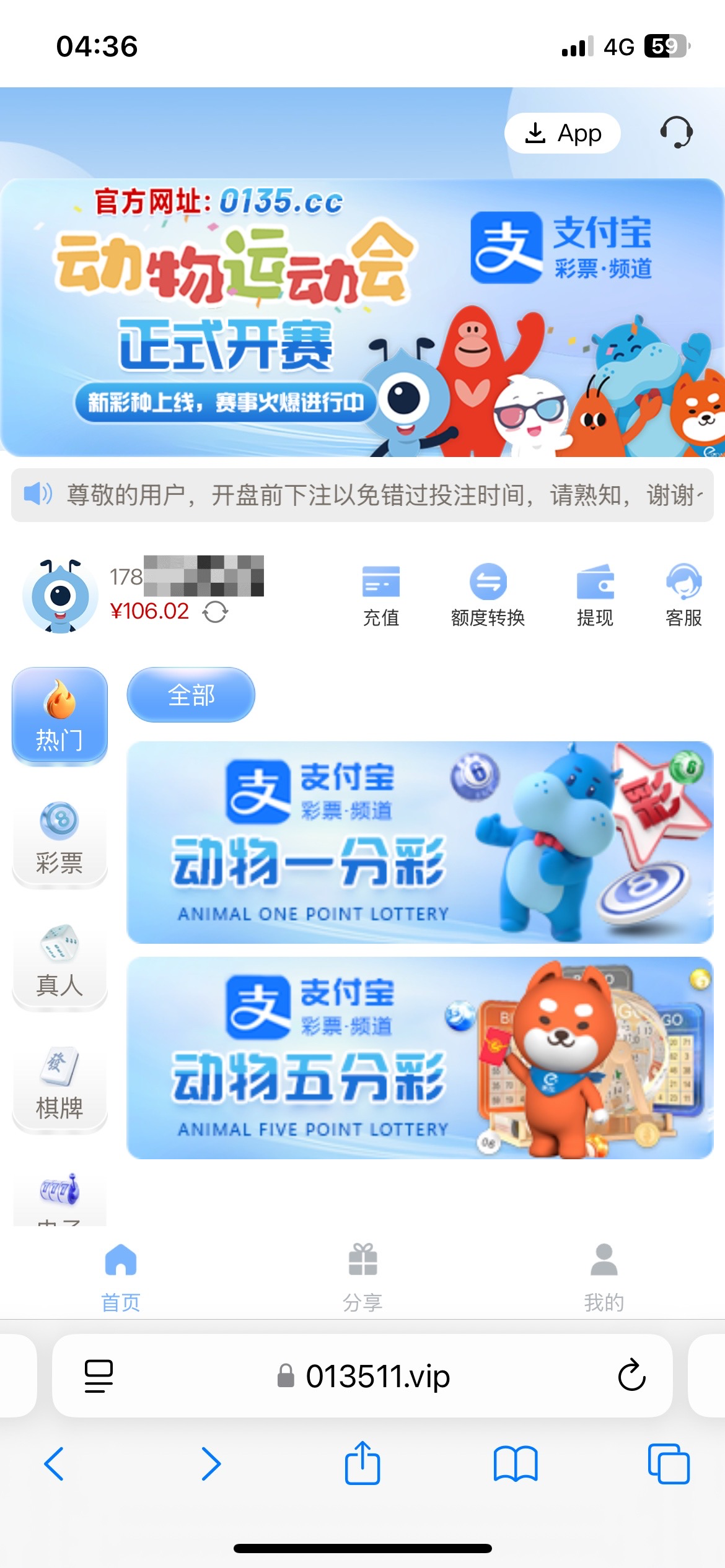725x1568 pixels.
Task: Open the 动物一分彩 game card
Action: pos(420,842)
